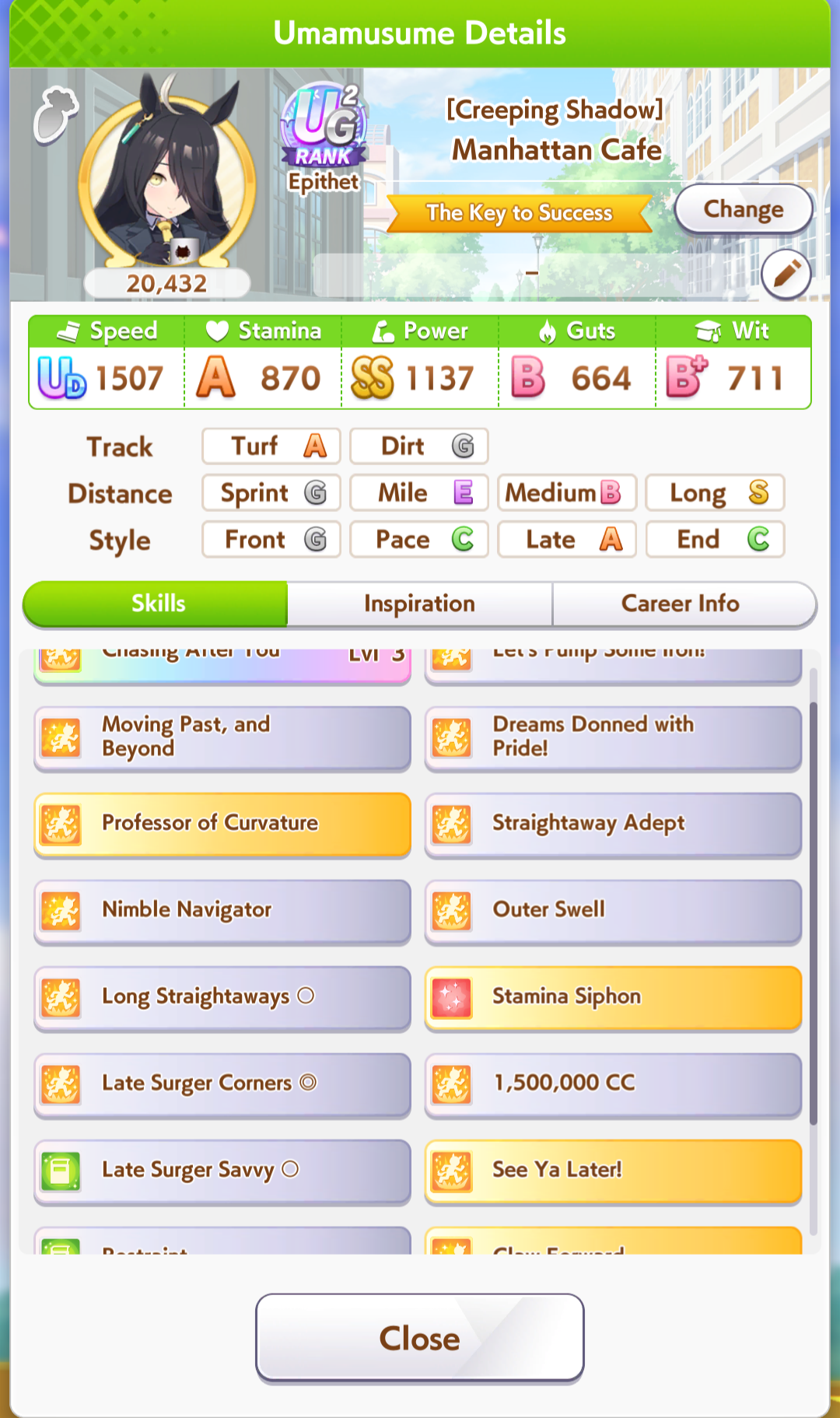
Task: Open Moving Past, and Beyond skill
Action: (x=222, y=737)
